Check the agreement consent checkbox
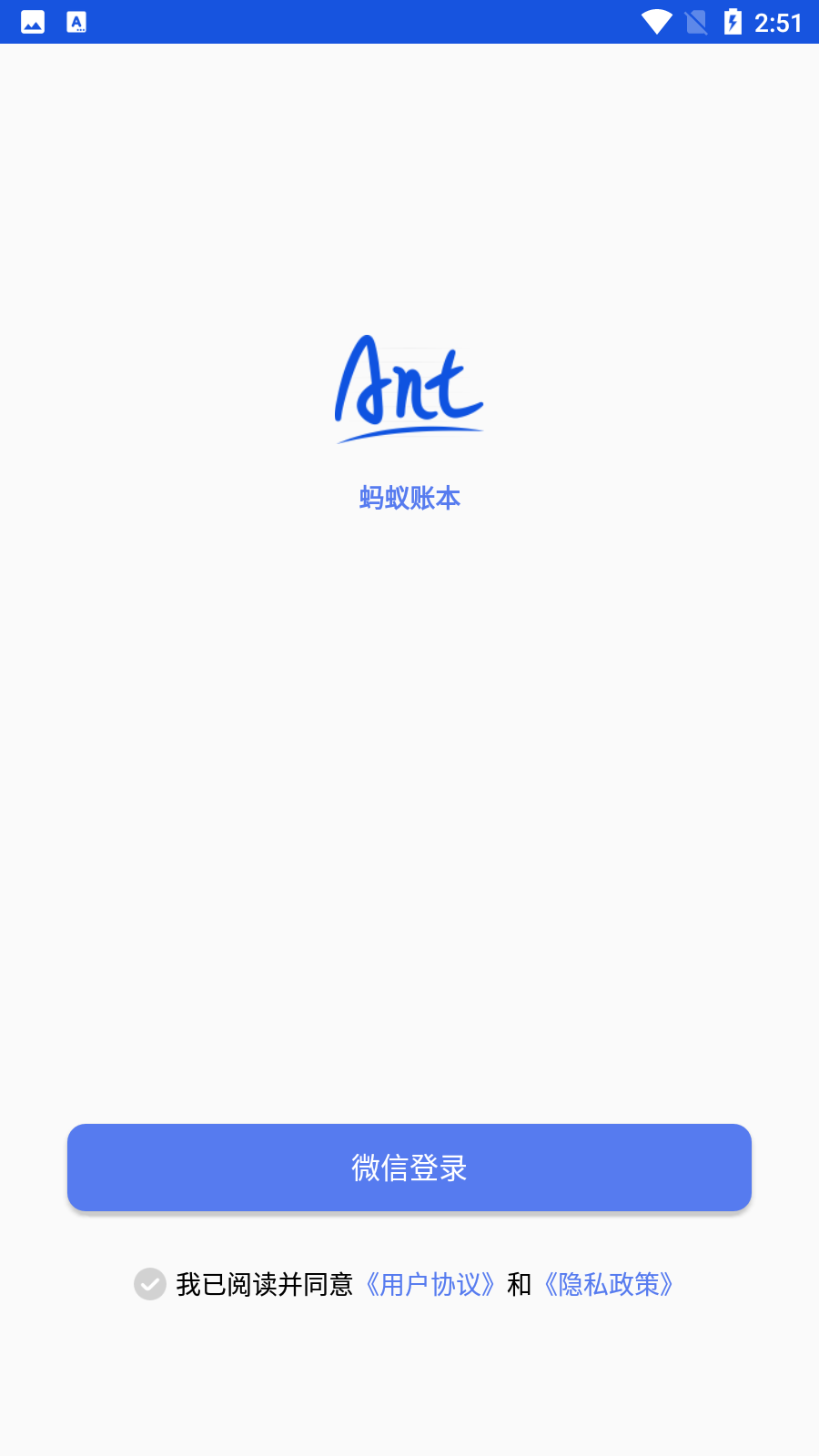 point(150,1284)
